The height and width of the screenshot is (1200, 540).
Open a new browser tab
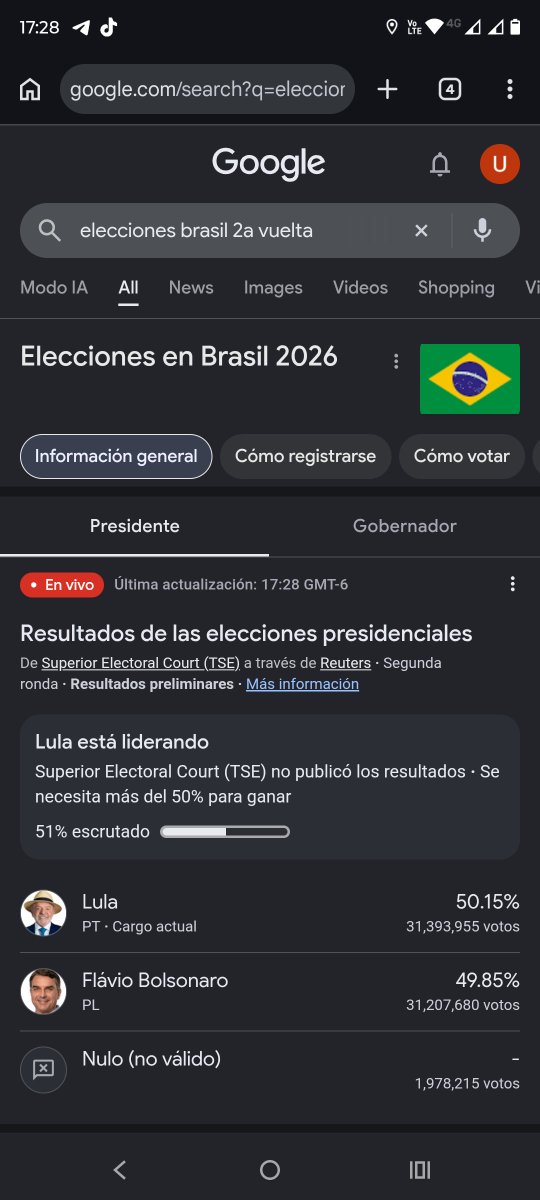click(387, 90)
